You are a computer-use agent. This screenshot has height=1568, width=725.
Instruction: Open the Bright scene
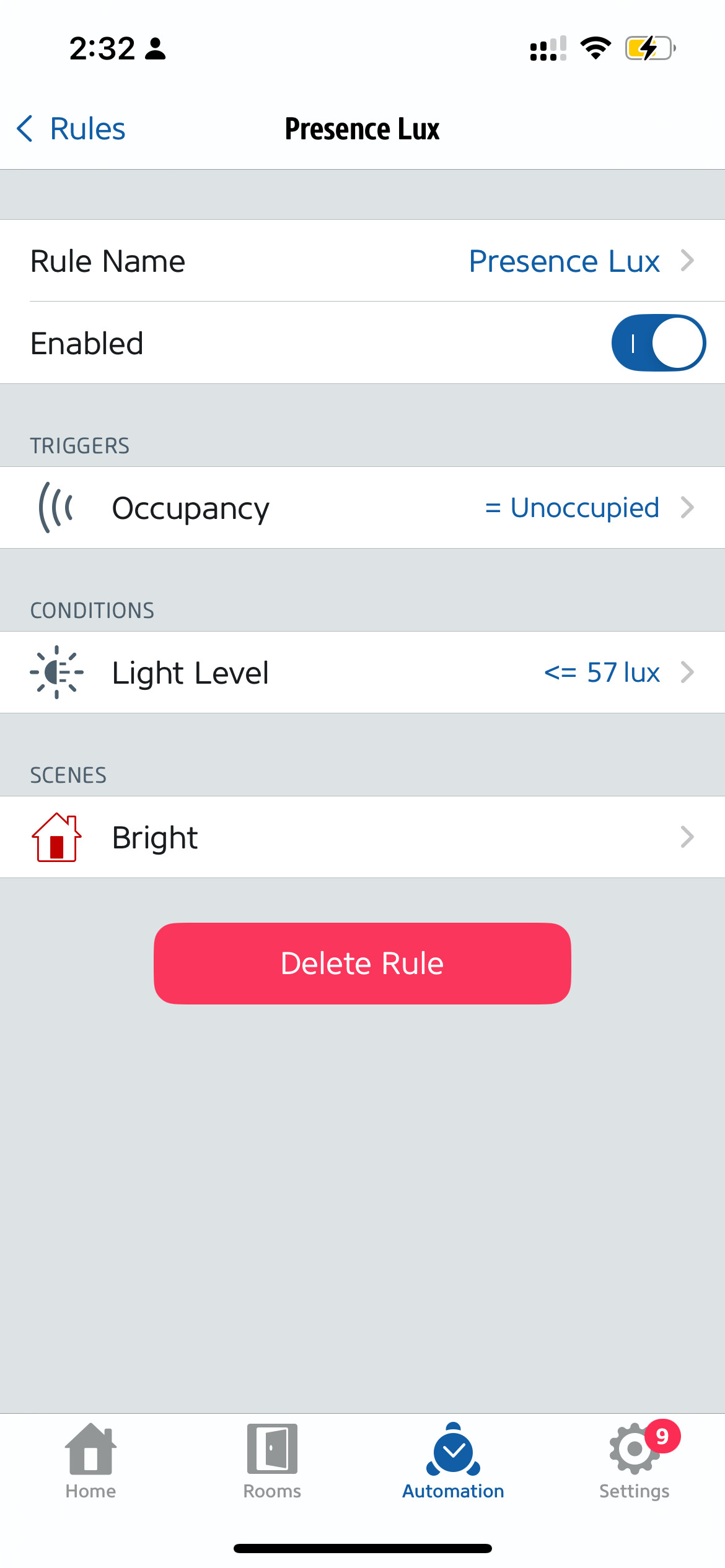click(x=362, y=837)
